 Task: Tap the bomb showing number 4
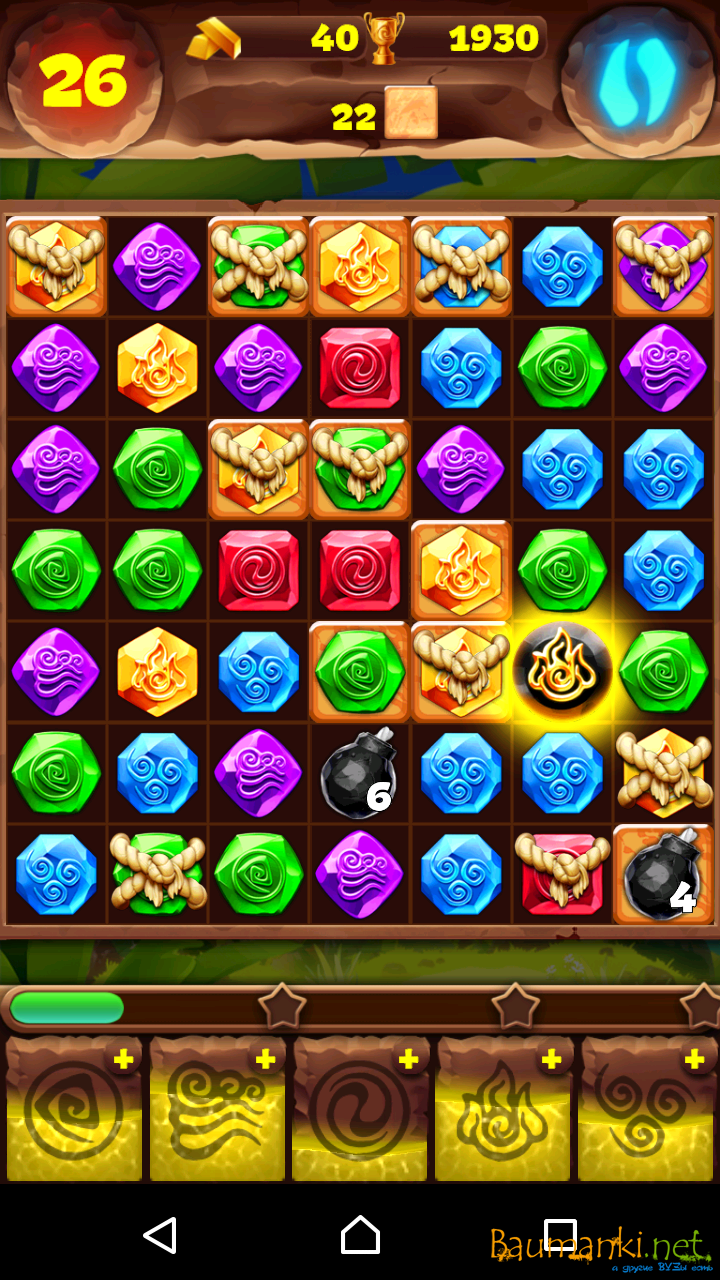[663, 875]
